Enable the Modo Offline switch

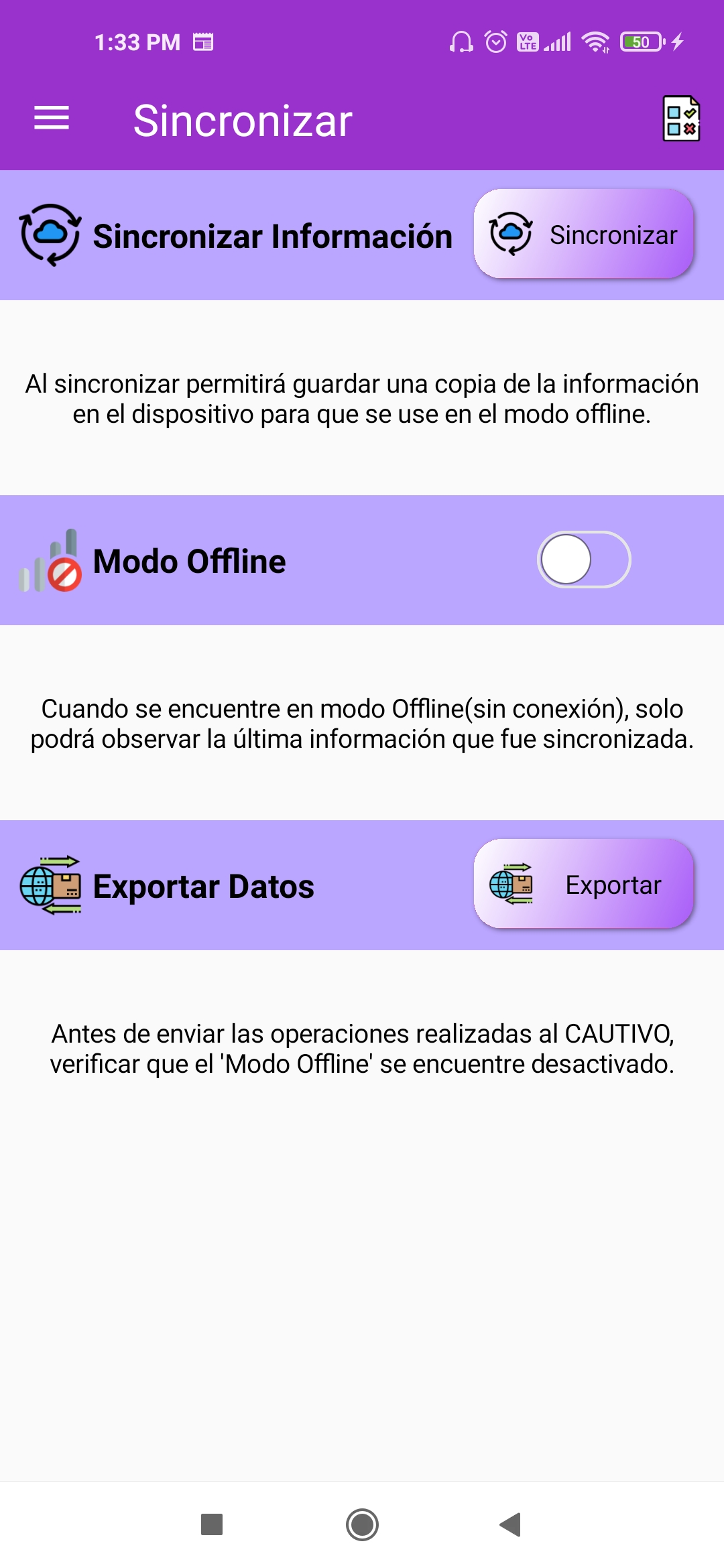[584, 560]
